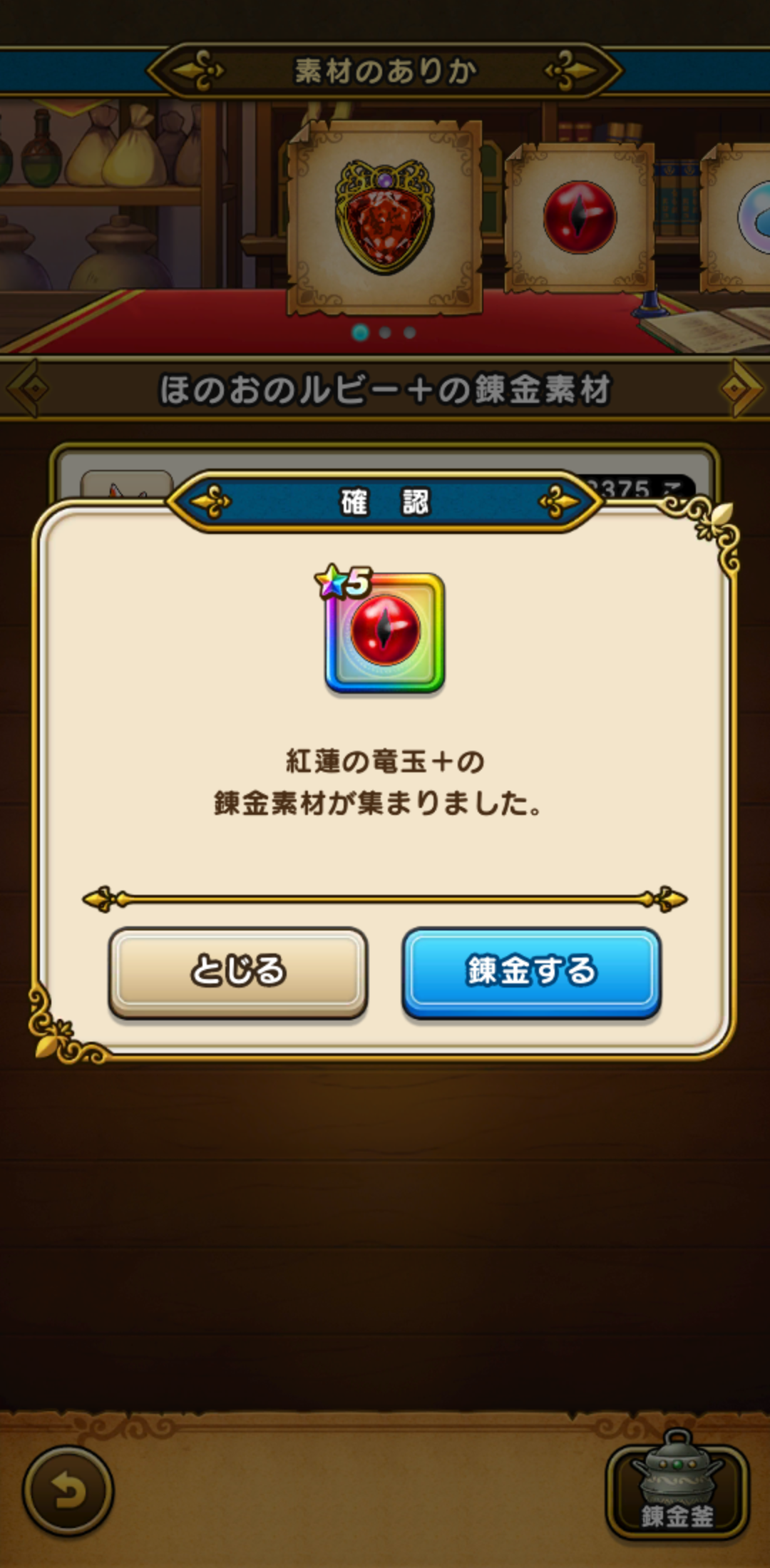770x1568 pixels.
Task: Close the confirmation dialog with とじる
Action: [238, 971]
